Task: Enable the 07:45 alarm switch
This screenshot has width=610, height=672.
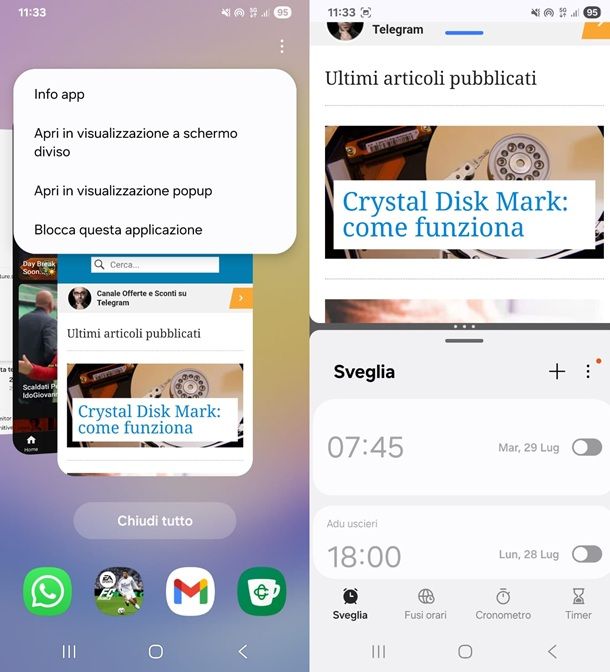Action: [586, 447]
